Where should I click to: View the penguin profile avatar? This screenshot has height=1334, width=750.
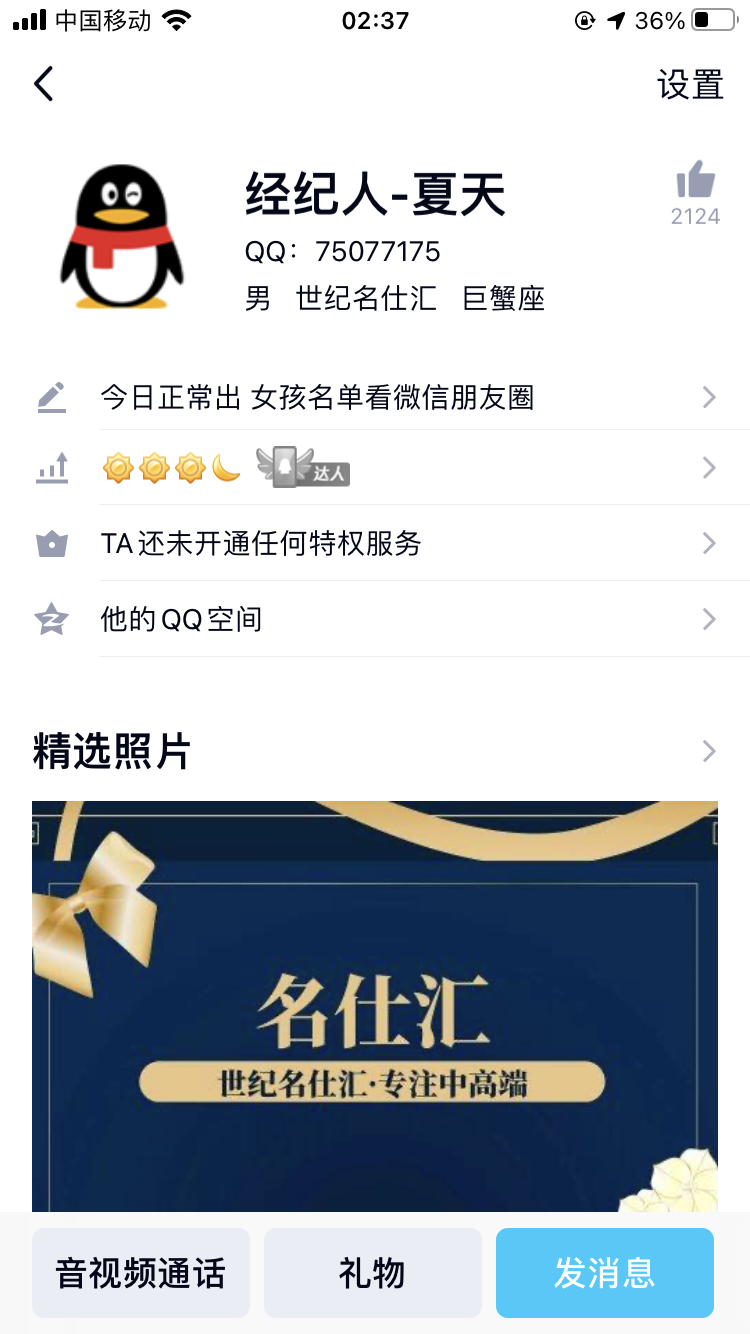click(x=122, y=236)
